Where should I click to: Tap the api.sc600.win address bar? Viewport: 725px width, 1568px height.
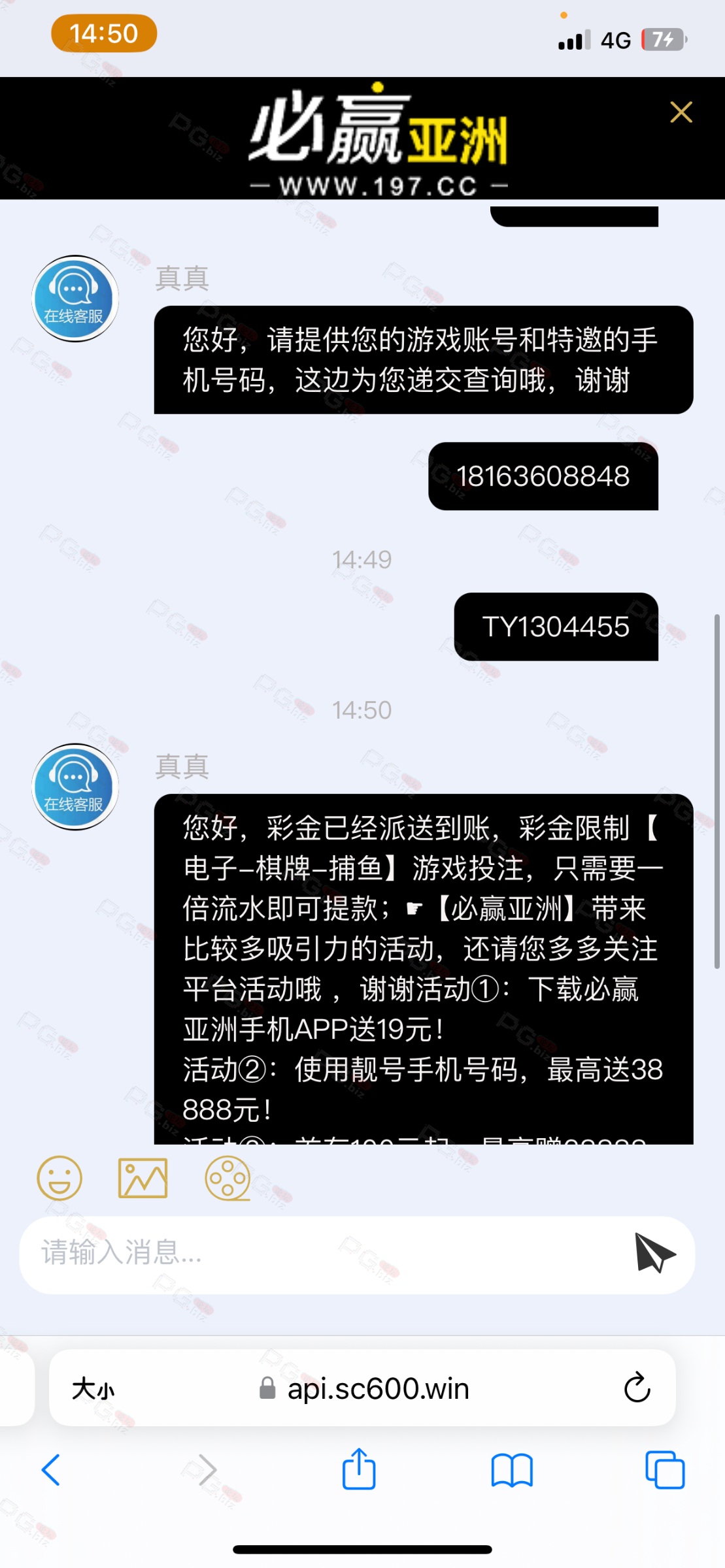pyautogui.click(x=363, y=1388)
